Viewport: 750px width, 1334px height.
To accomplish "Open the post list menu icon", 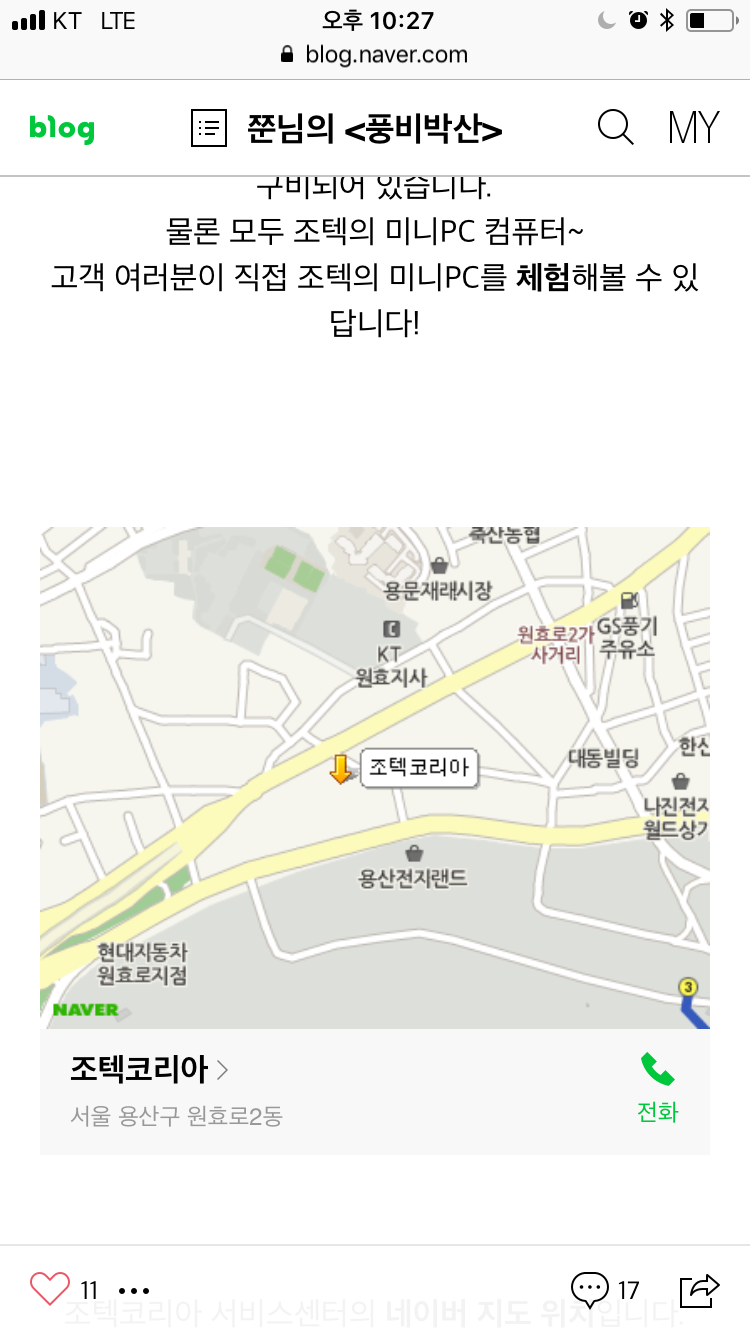I will pyautogui.click(x=209, y=128).
